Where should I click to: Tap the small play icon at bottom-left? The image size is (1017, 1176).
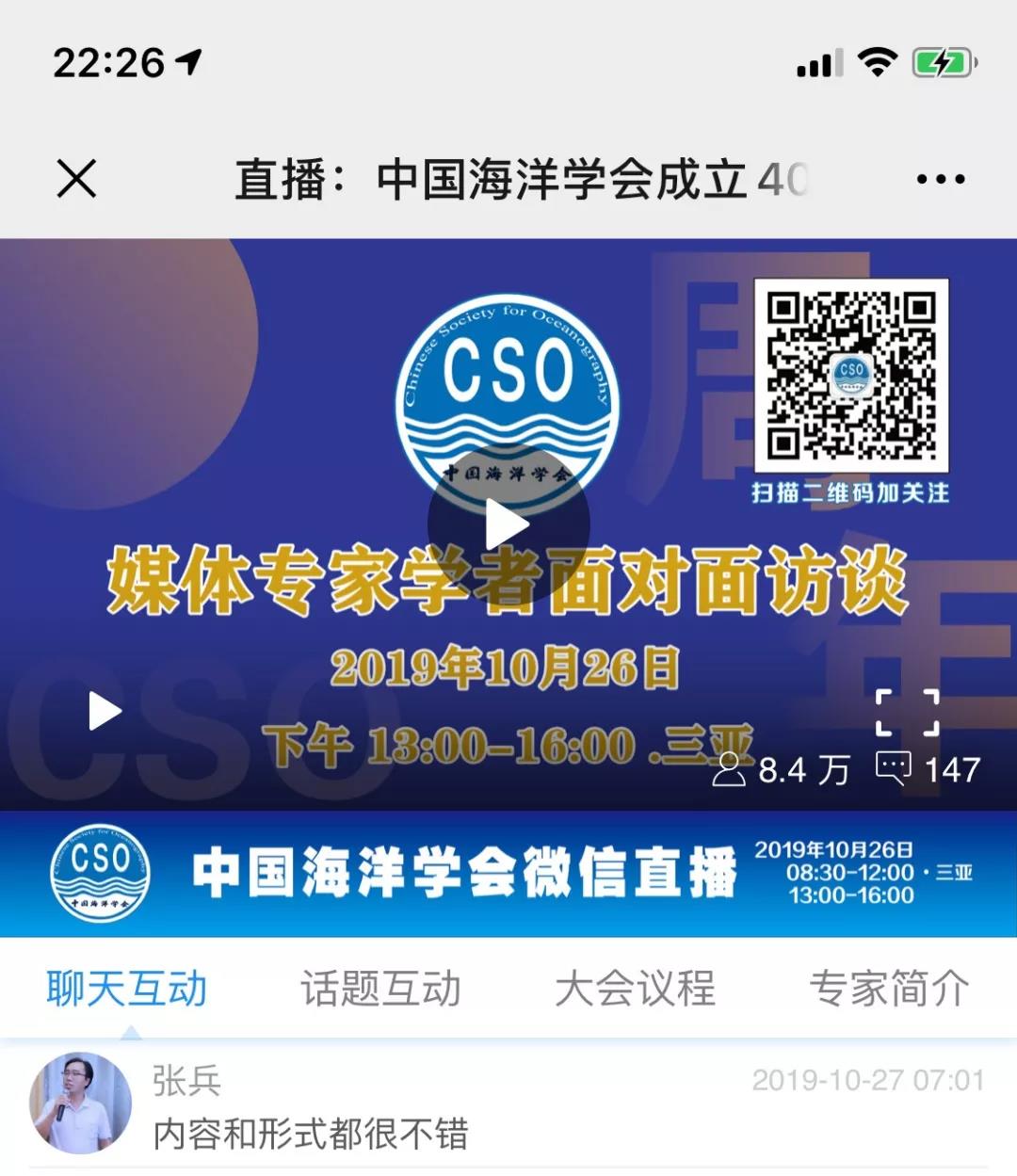pos(105,711)
